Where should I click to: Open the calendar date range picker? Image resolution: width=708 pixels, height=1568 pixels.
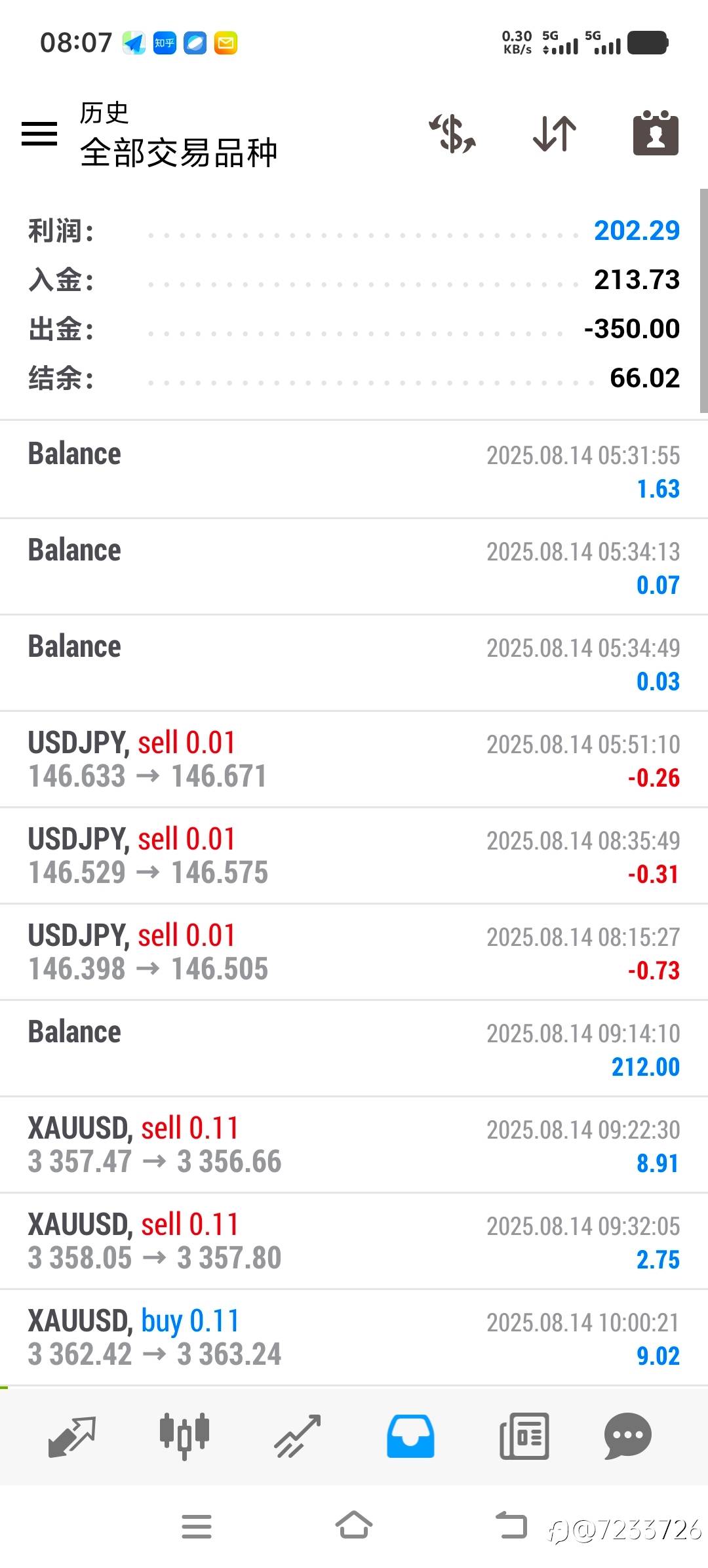(x=656, y=134)
